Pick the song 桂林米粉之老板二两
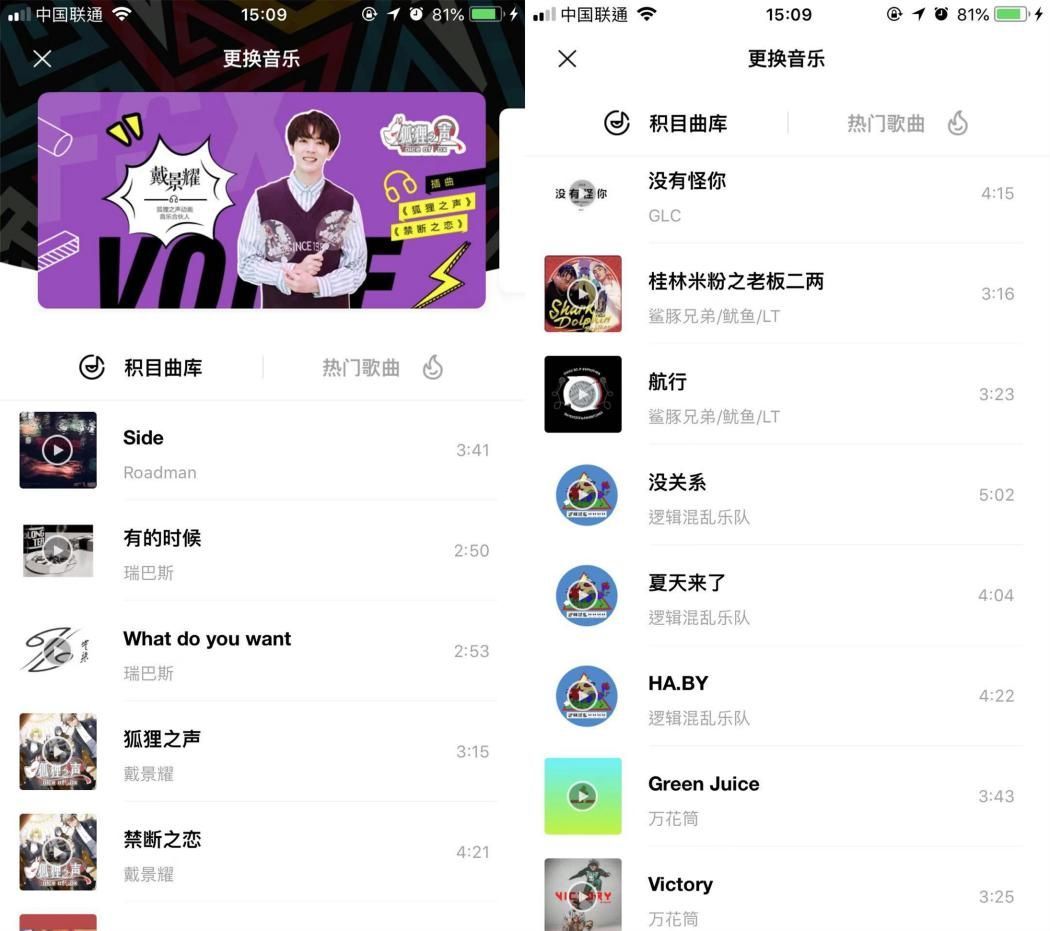This screenshot has height=931, width=1050. tap(800, 295)
